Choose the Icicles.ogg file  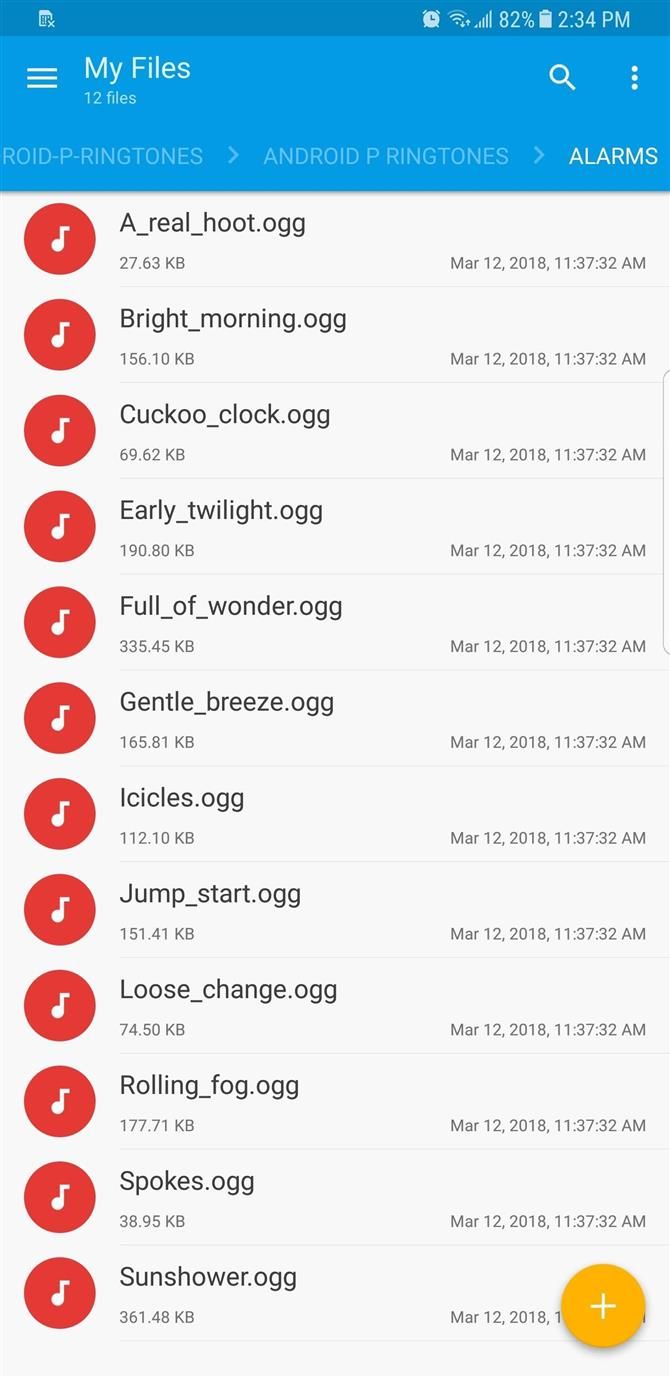pos(182,798)
